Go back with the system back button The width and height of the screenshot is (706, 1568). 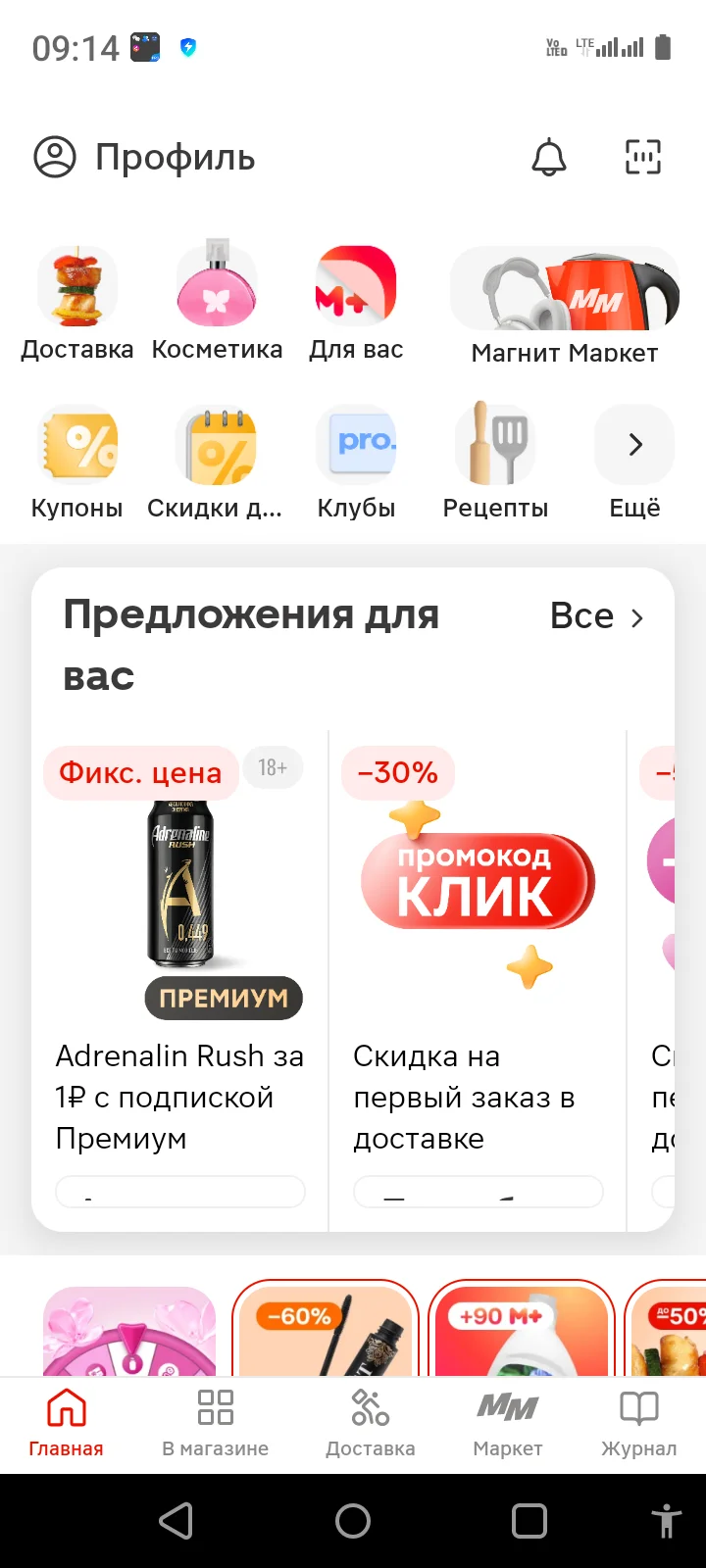click(176, 1521)
